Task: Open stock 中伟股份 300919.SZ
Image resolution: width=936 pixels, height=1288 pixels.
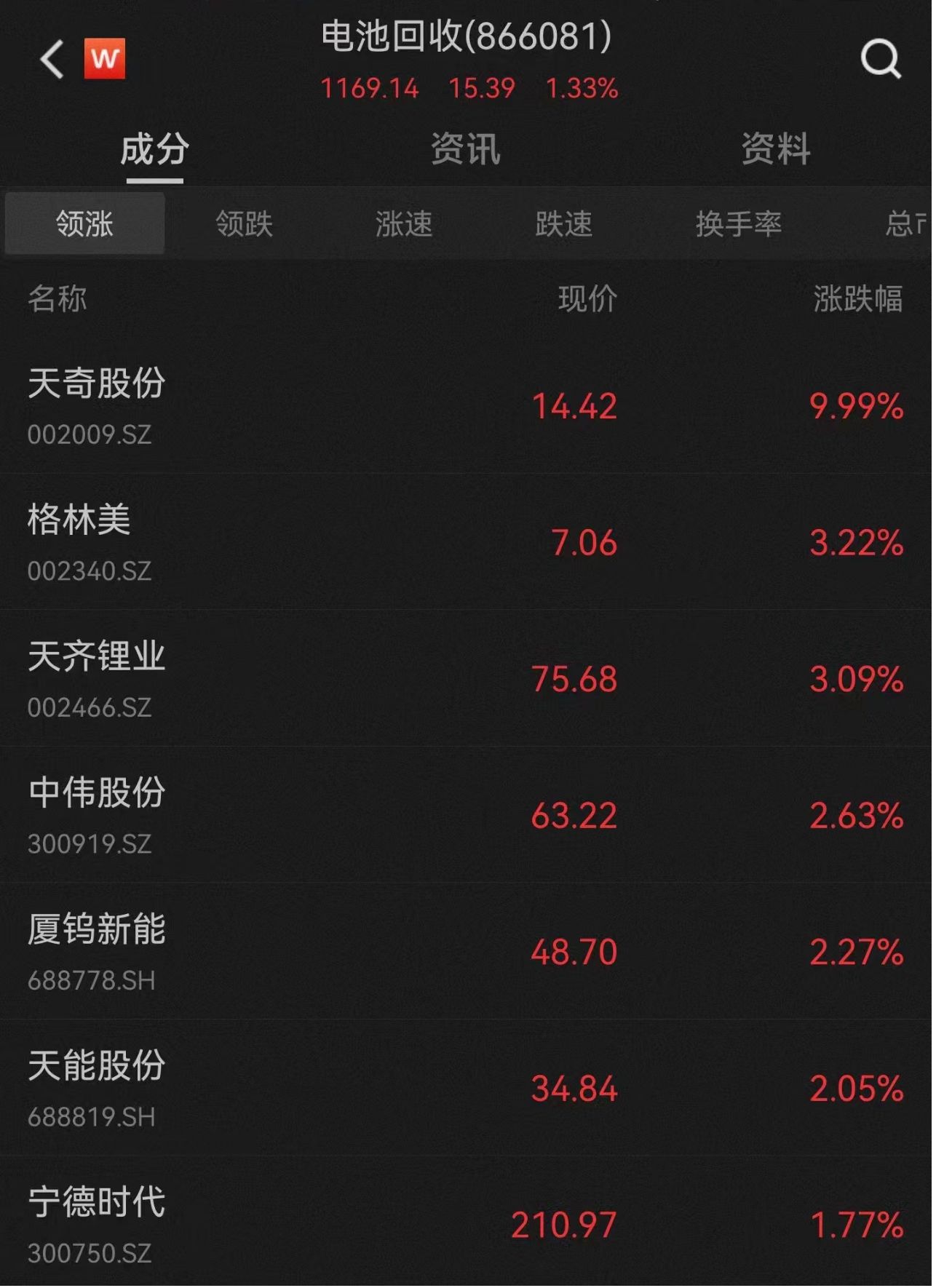Action: click(x=97, y=815)
